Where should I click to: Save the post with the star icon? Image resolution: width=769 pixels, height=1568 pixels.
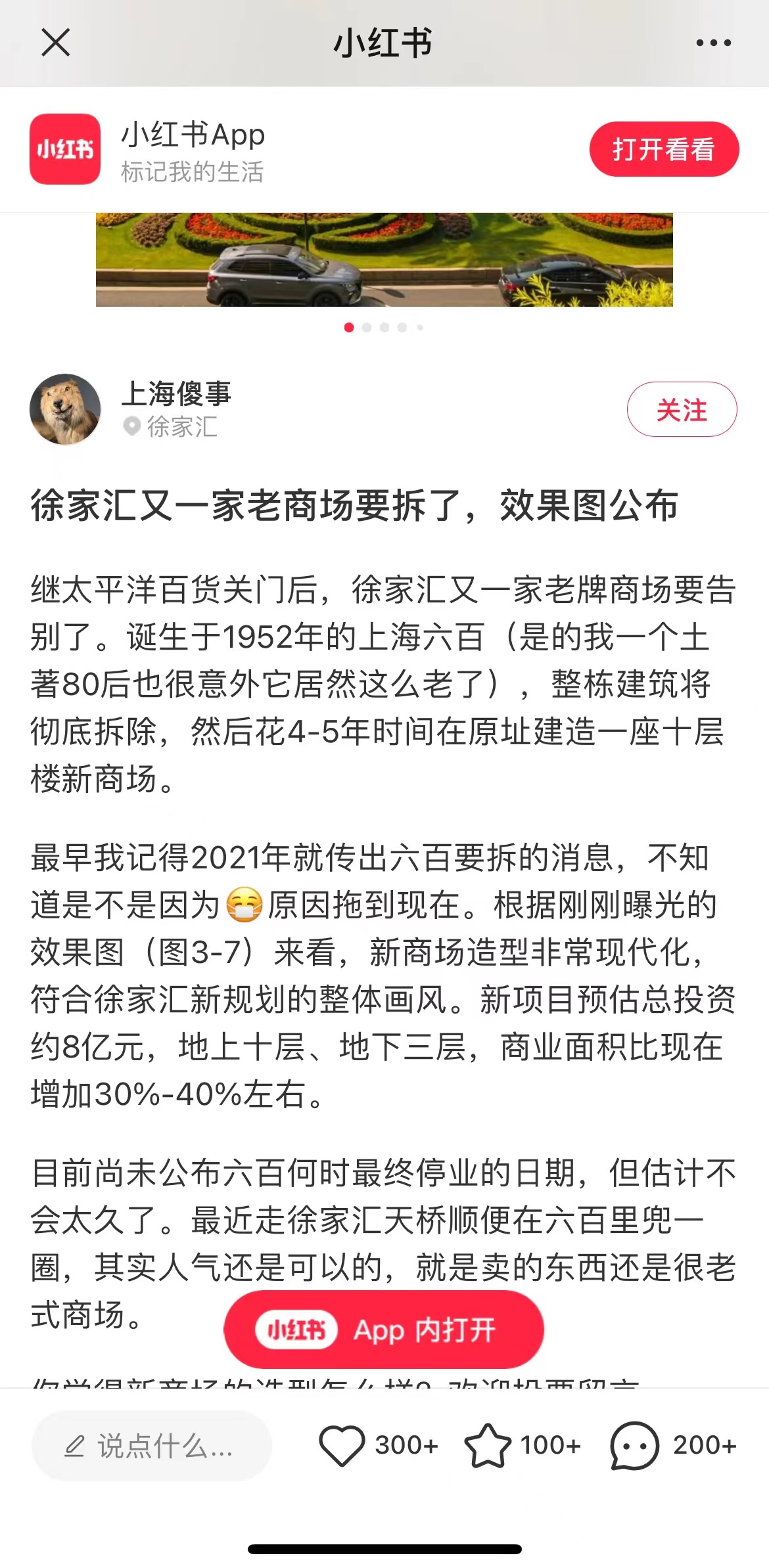(x=488, y=1446)
